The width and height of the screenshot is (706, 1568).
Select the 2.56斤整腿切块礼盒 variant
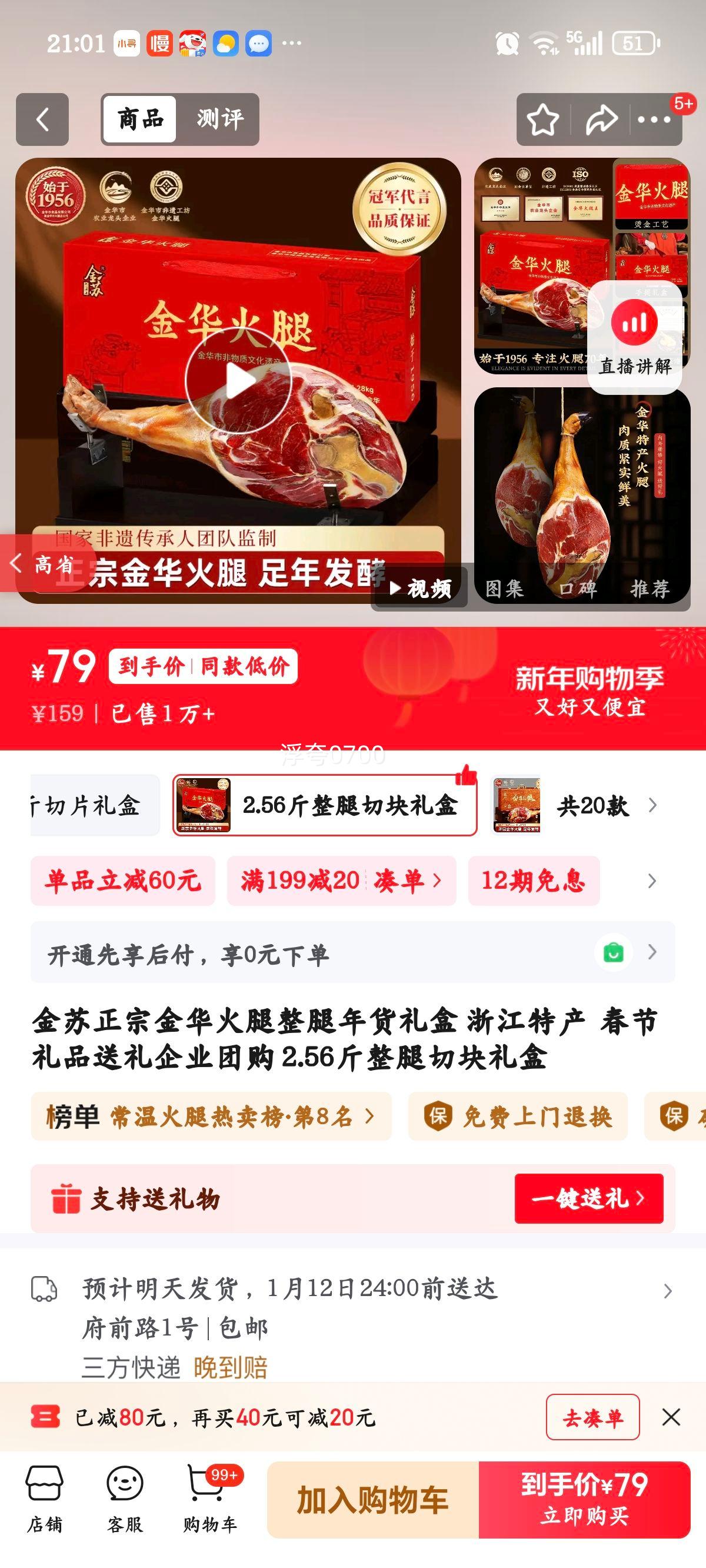(322, 805)
